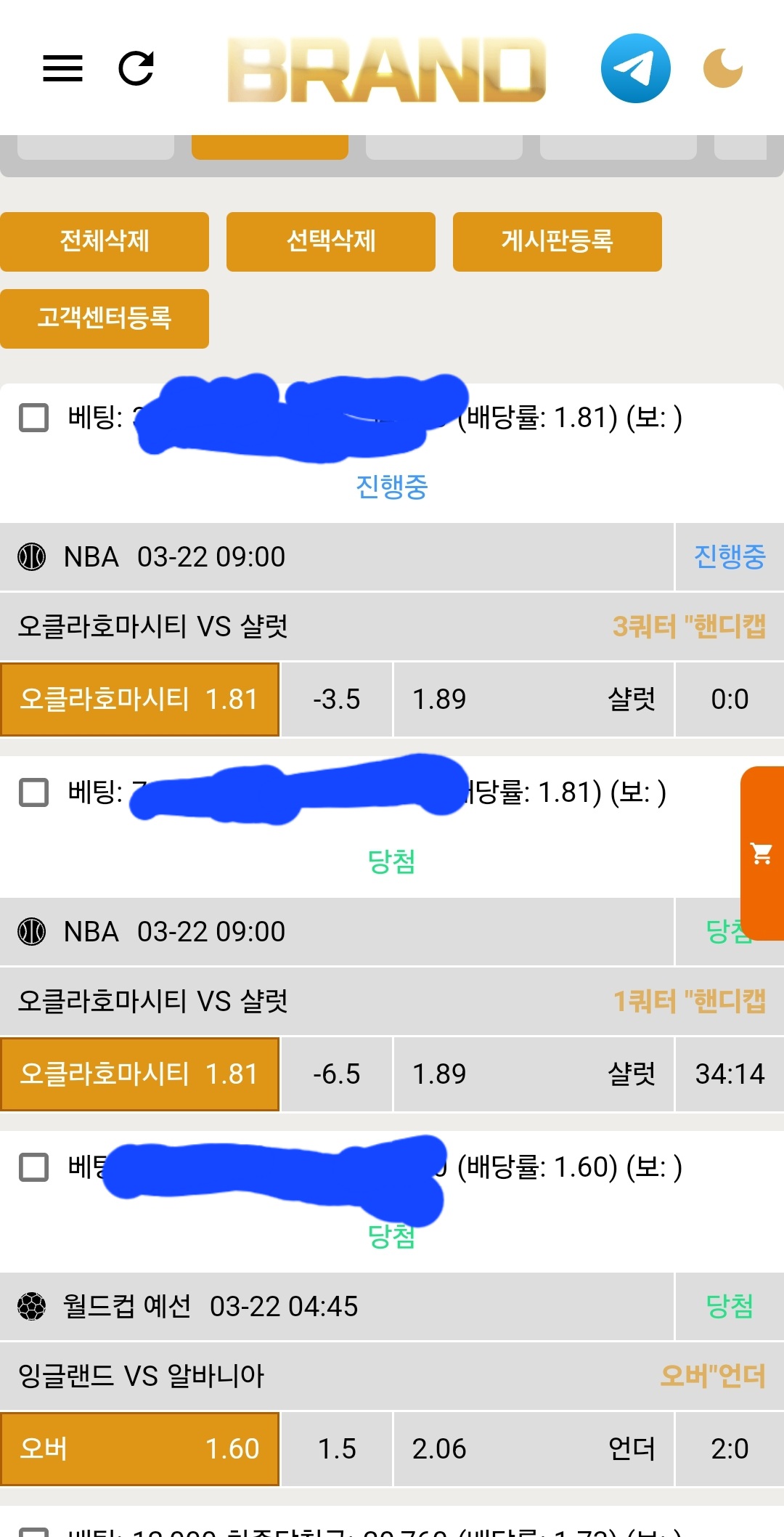Switch to dark mode with the moon icon
Viewport: 784px width, 1537px height.
(722, 68)
